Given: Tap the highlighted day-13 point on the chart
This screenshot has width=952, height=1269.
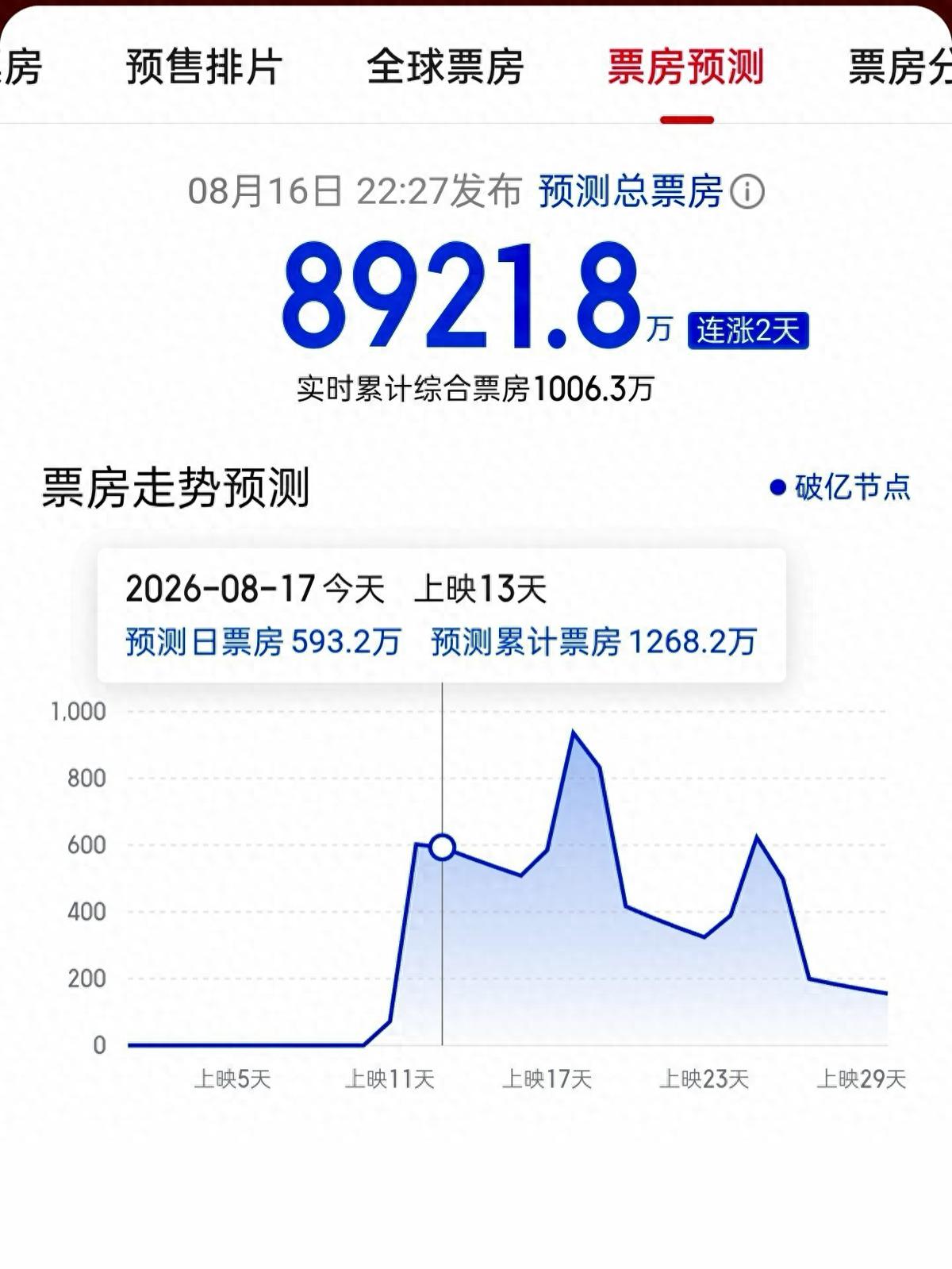Looking at the screenshot, I should click(x=442, y=848).
